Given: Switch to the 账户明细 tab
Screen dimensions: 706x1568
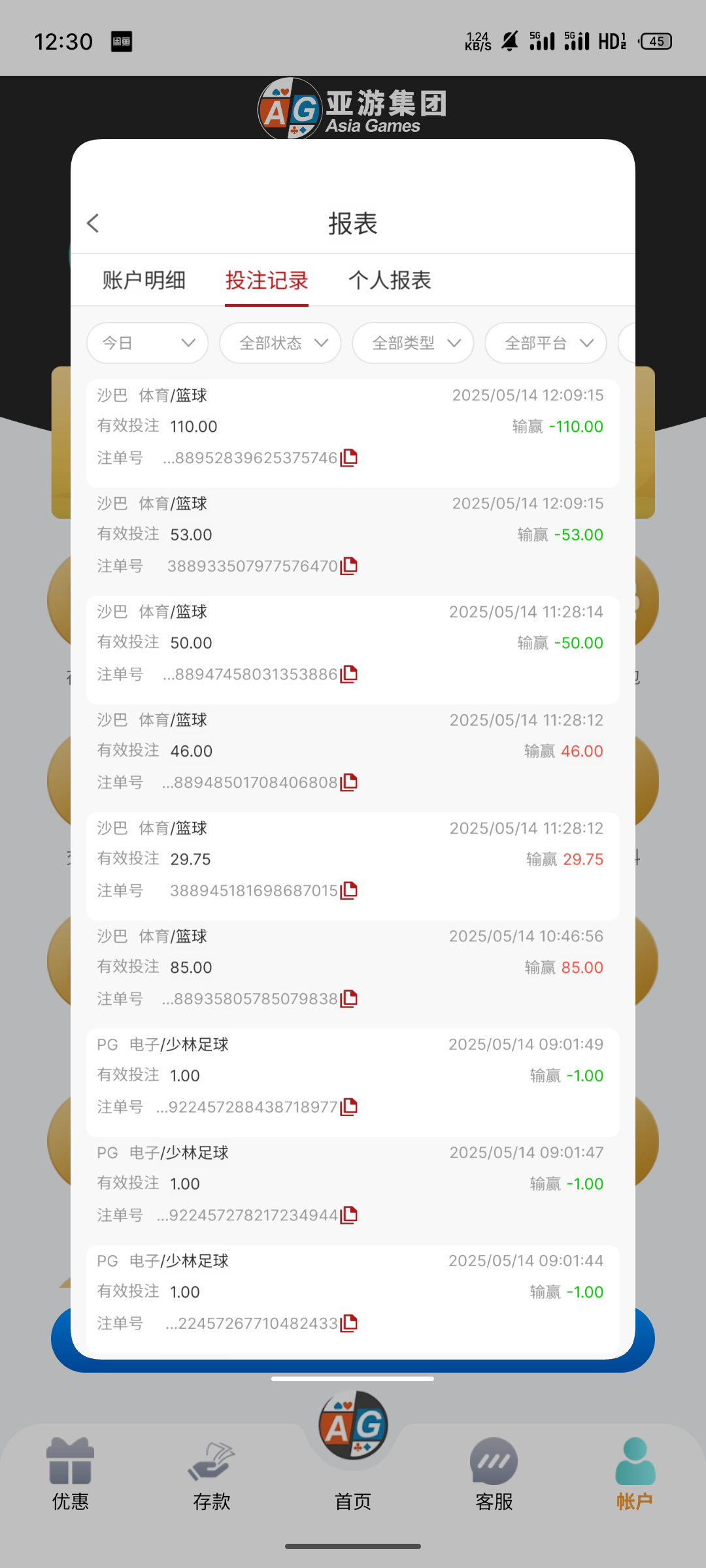Looking at the screenshot, I should click(x=144, y=280).
